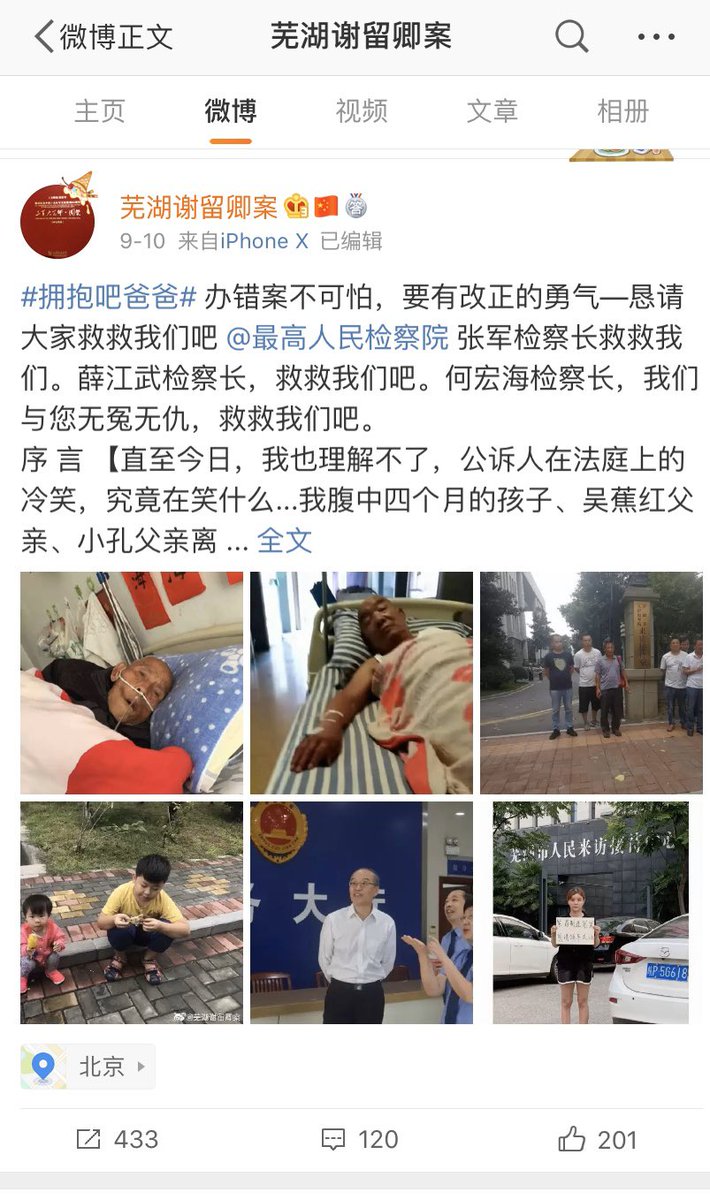Switch to the 主页 tab

point(100,111)
